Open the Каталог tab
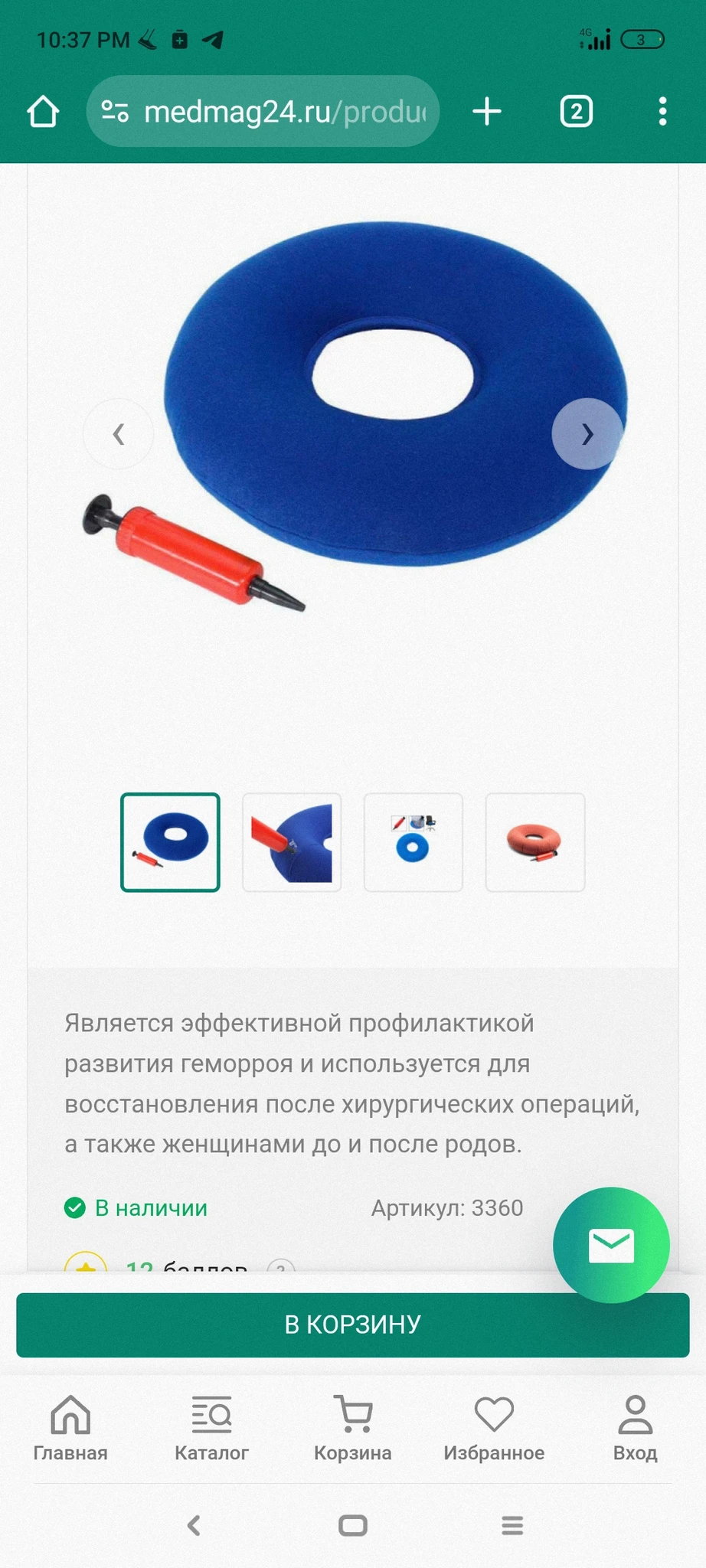The height and width of the screenshot is (1568, 706). click(211, 1429)
